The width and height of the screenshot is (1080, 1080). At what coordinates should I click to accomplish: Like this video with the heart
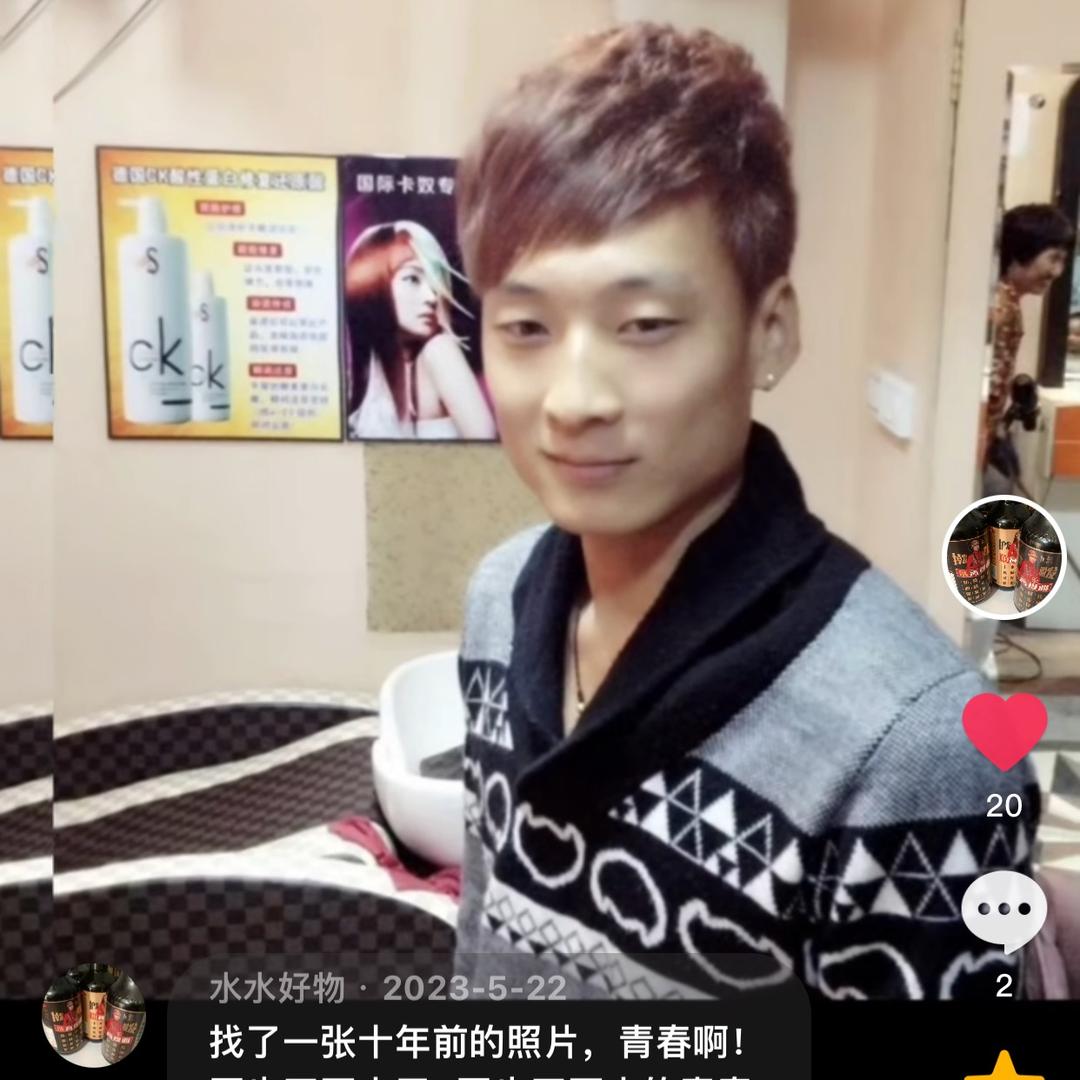tap(1004, 730)
